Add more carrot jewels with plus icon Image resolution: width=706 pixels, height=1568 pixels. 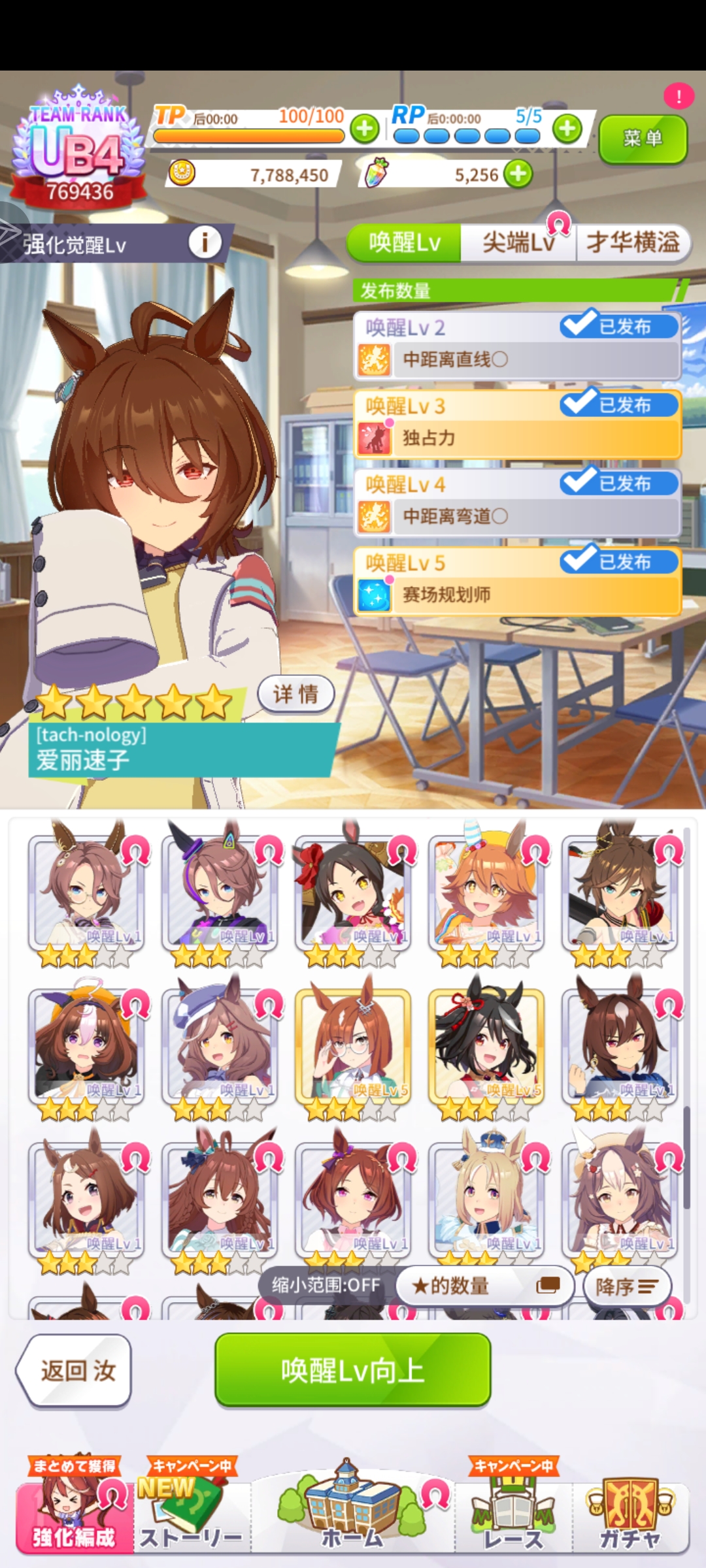tap(518, 174)
